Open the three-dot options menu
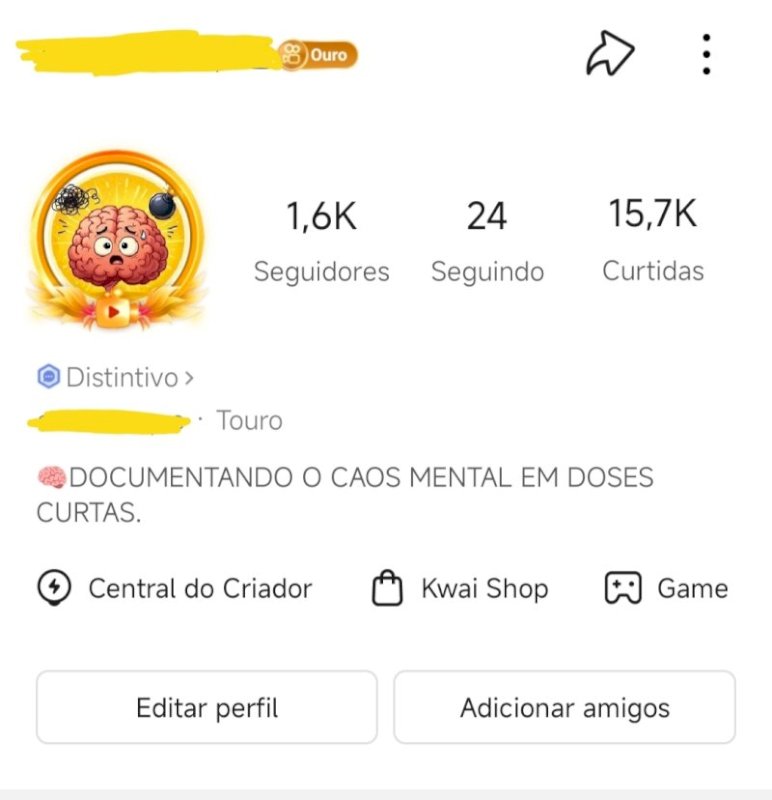Image resolution: width=772 pixels, height=800 pixels. click(x=707, y=54)
